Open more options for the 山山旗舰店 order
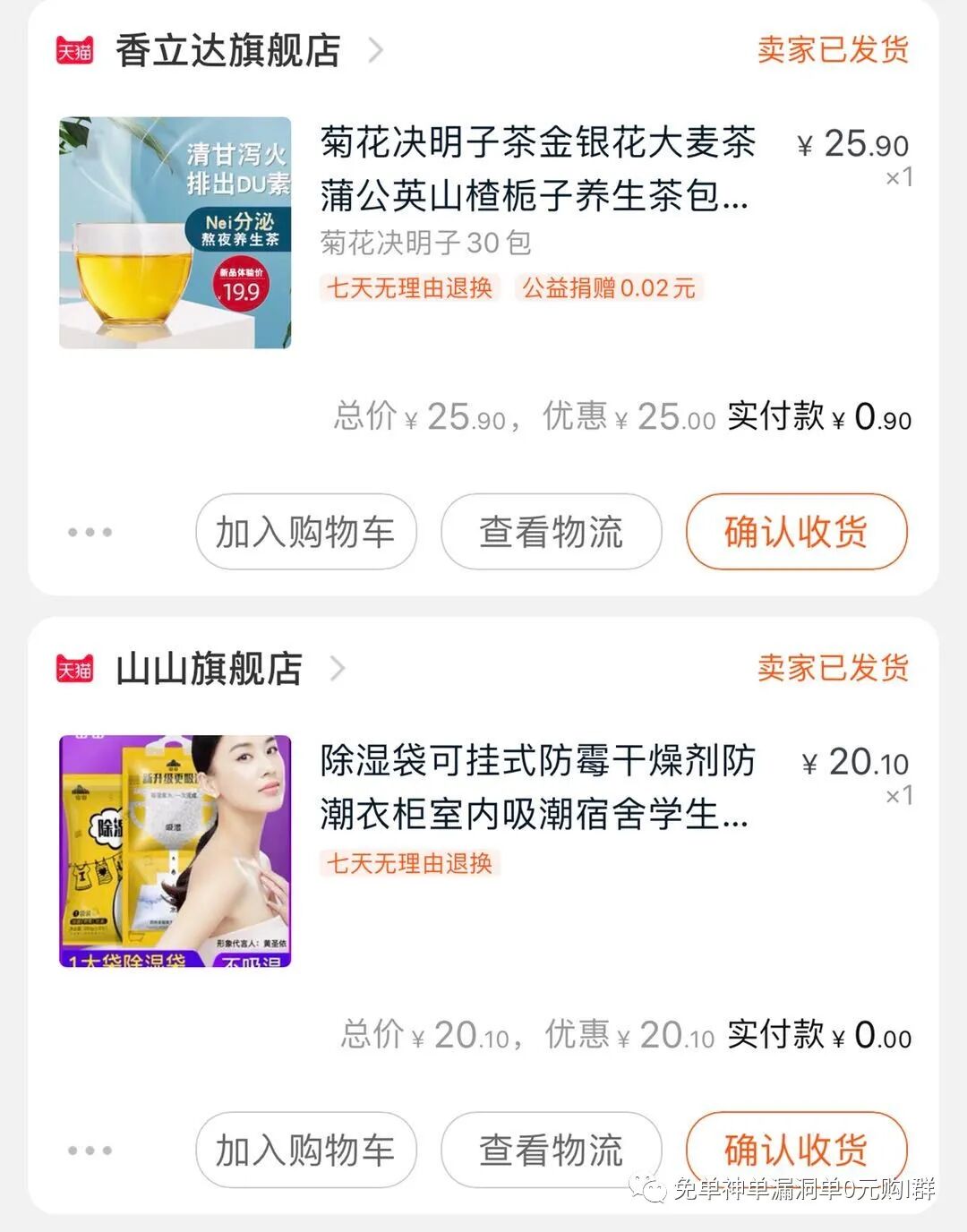The height and width of the screenshot is (1232, 967). pos(90,1151)
